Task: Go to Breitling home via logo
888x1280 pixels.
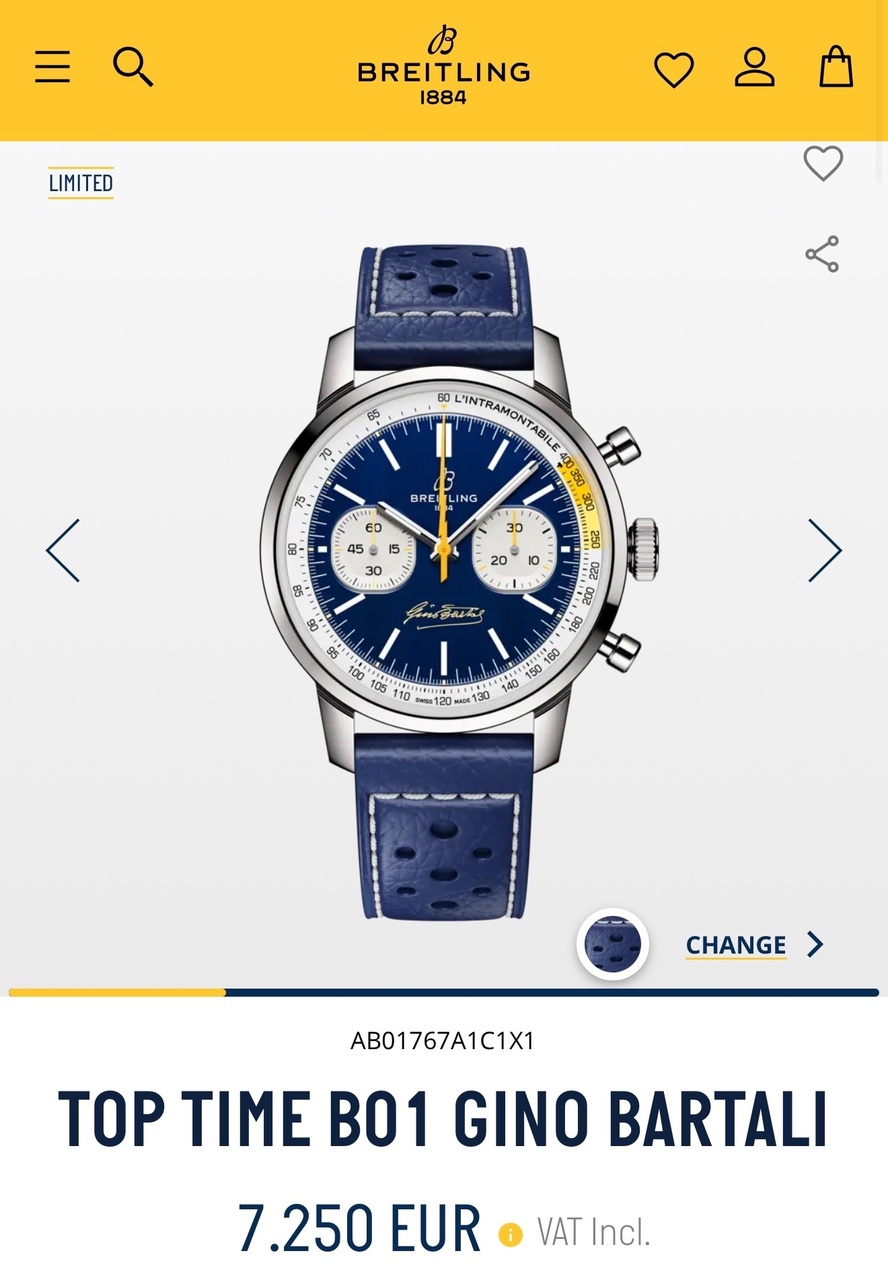Action: pyautogui.click(x=443, y=67)
